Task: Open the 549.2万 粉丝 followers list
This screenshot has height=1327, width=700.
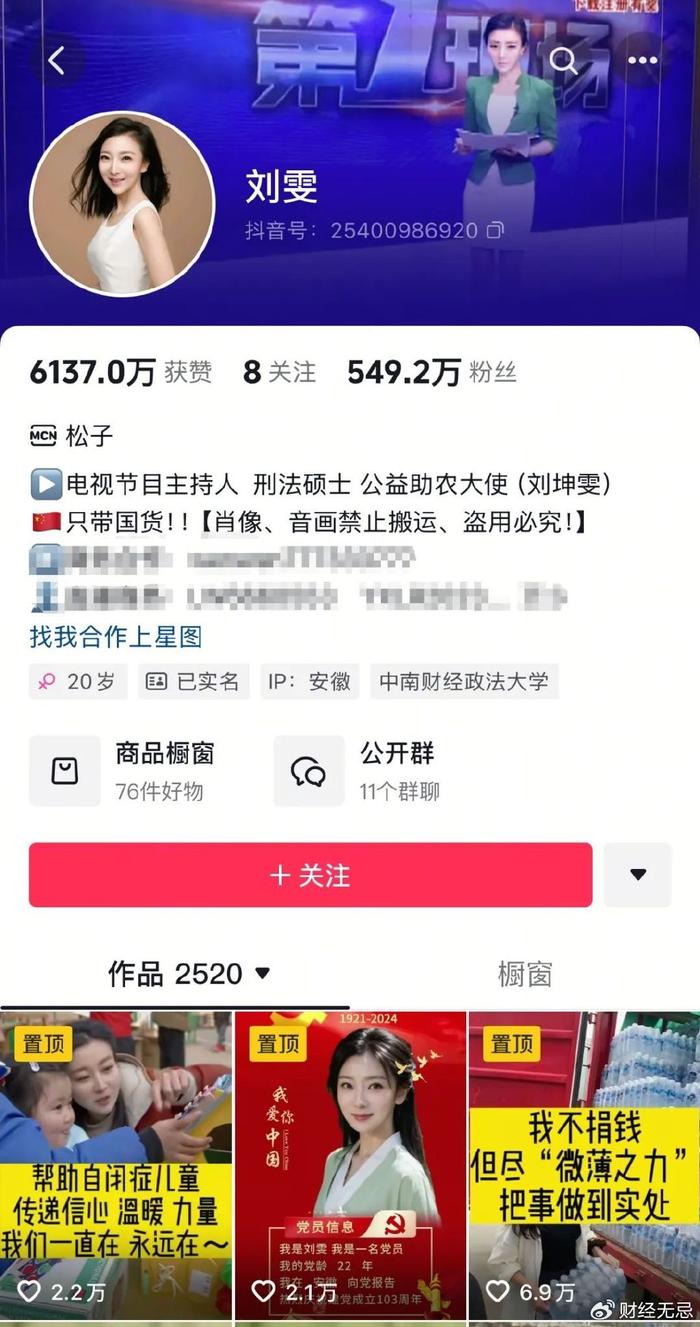Action: (432, 373)
